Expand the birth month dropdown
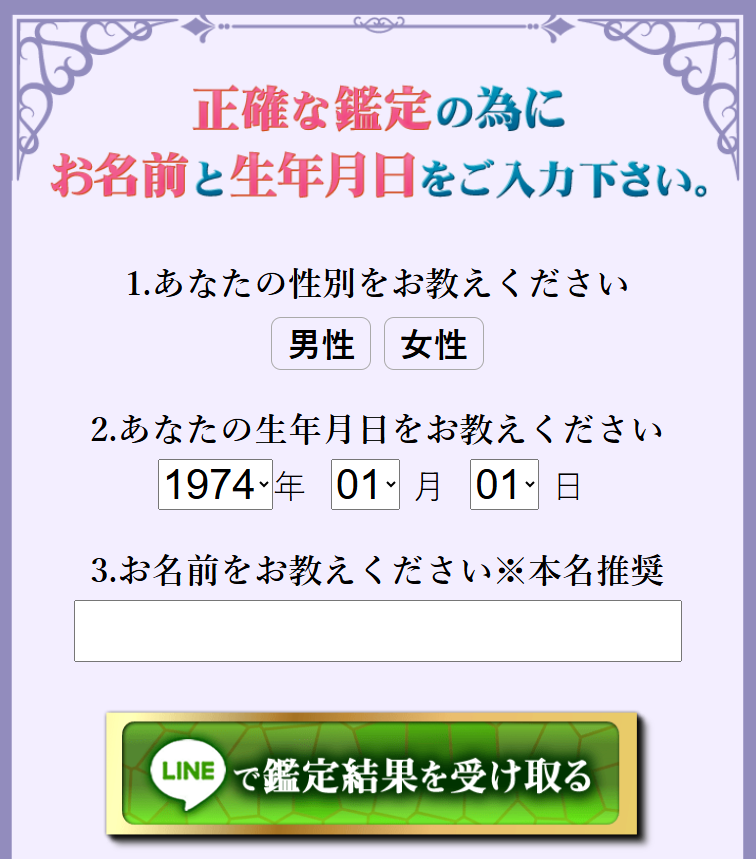This screenshot has height=859, width=756. [365, 485]
